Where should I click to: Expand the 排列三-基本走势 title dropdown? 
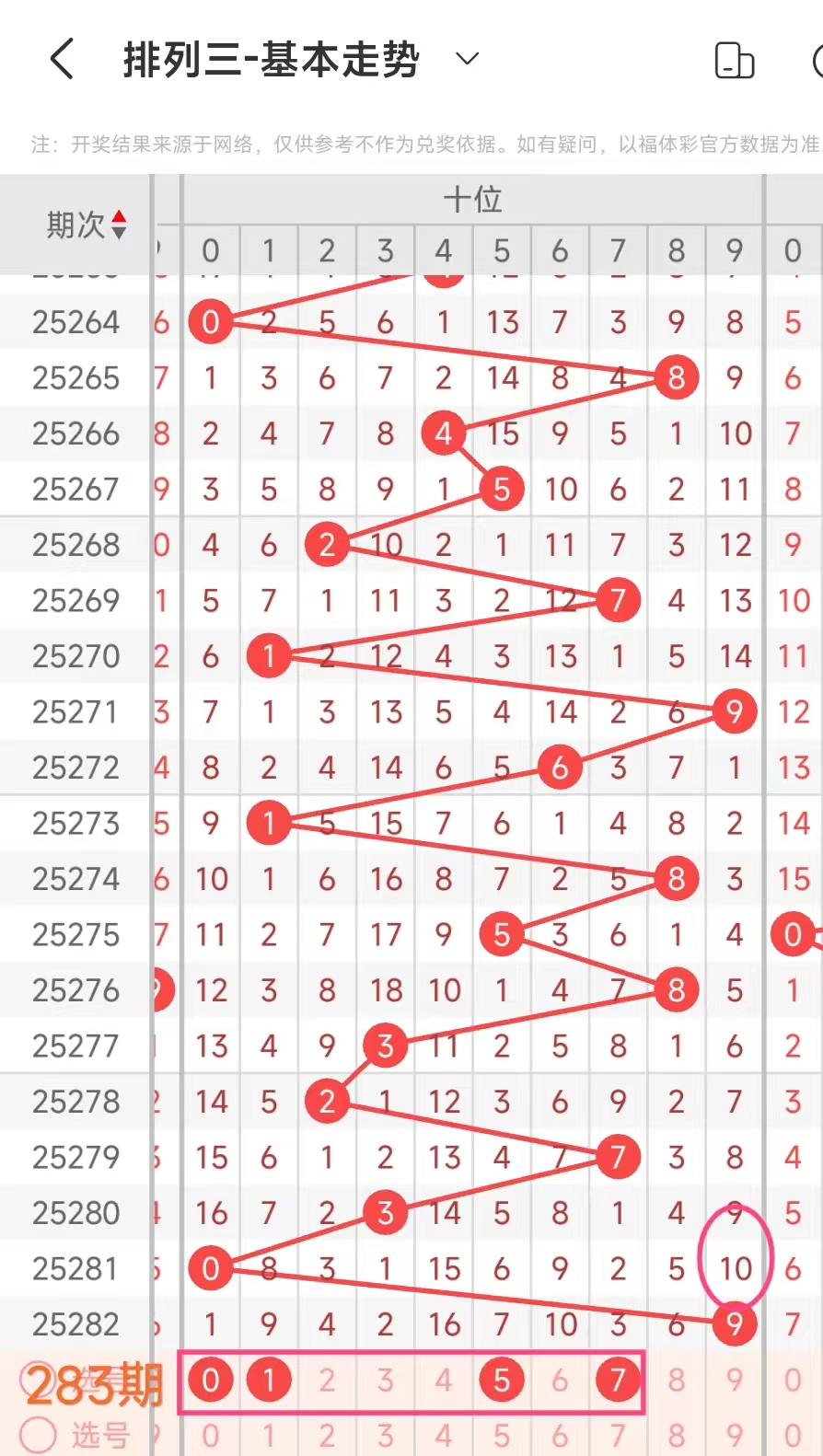coord(468,59)
